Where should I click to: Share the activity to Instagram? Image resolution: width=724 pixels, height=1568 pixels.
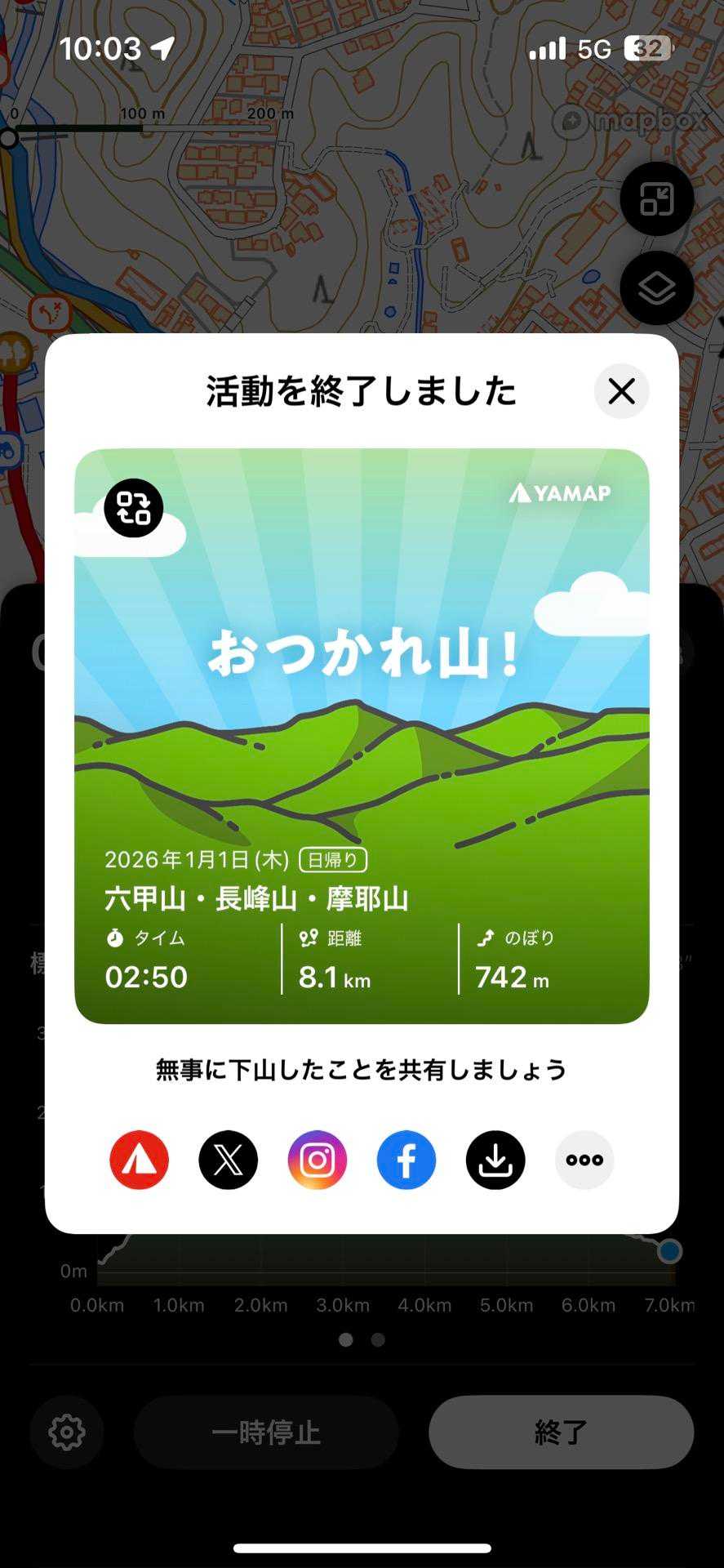point(318,1160)
